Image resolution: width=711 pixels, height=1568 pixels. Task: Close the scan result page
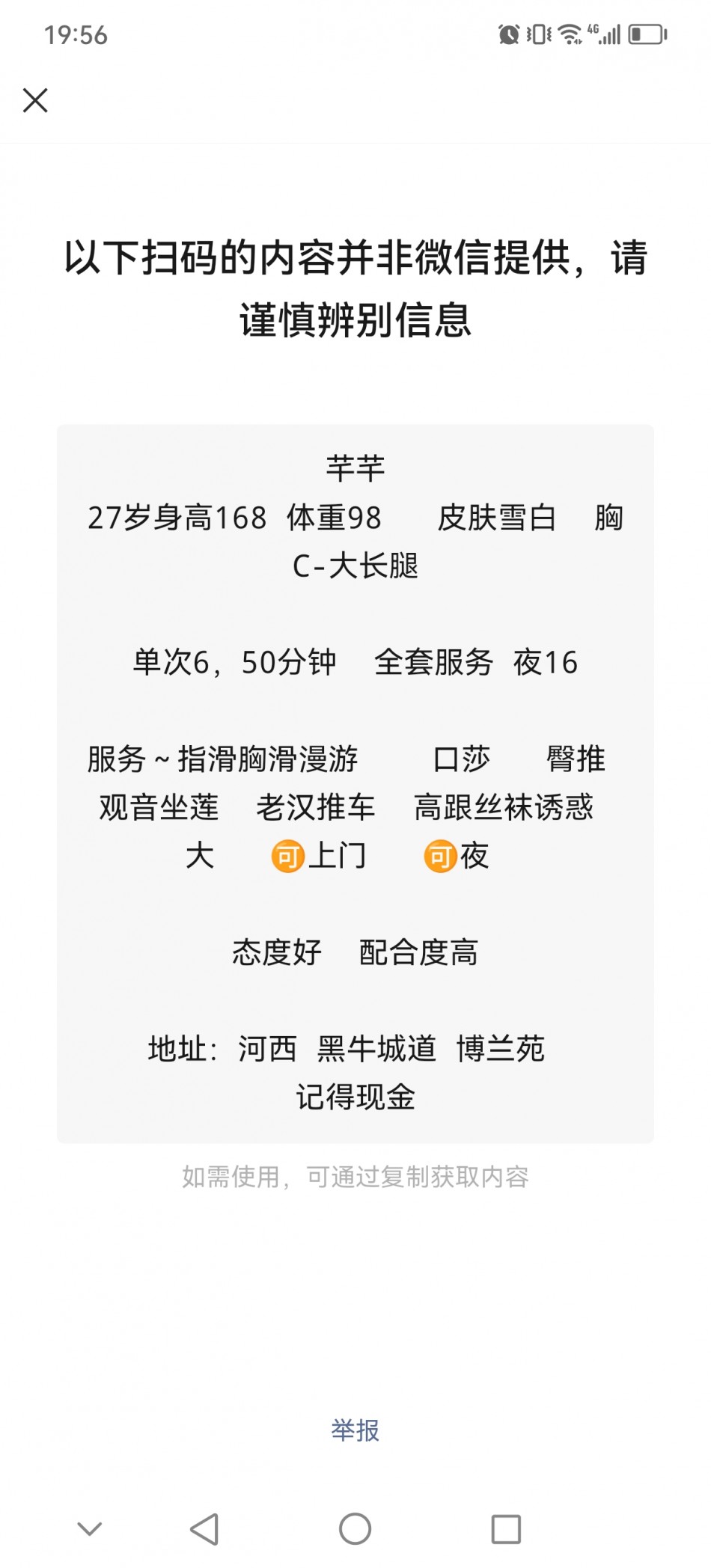35,100
